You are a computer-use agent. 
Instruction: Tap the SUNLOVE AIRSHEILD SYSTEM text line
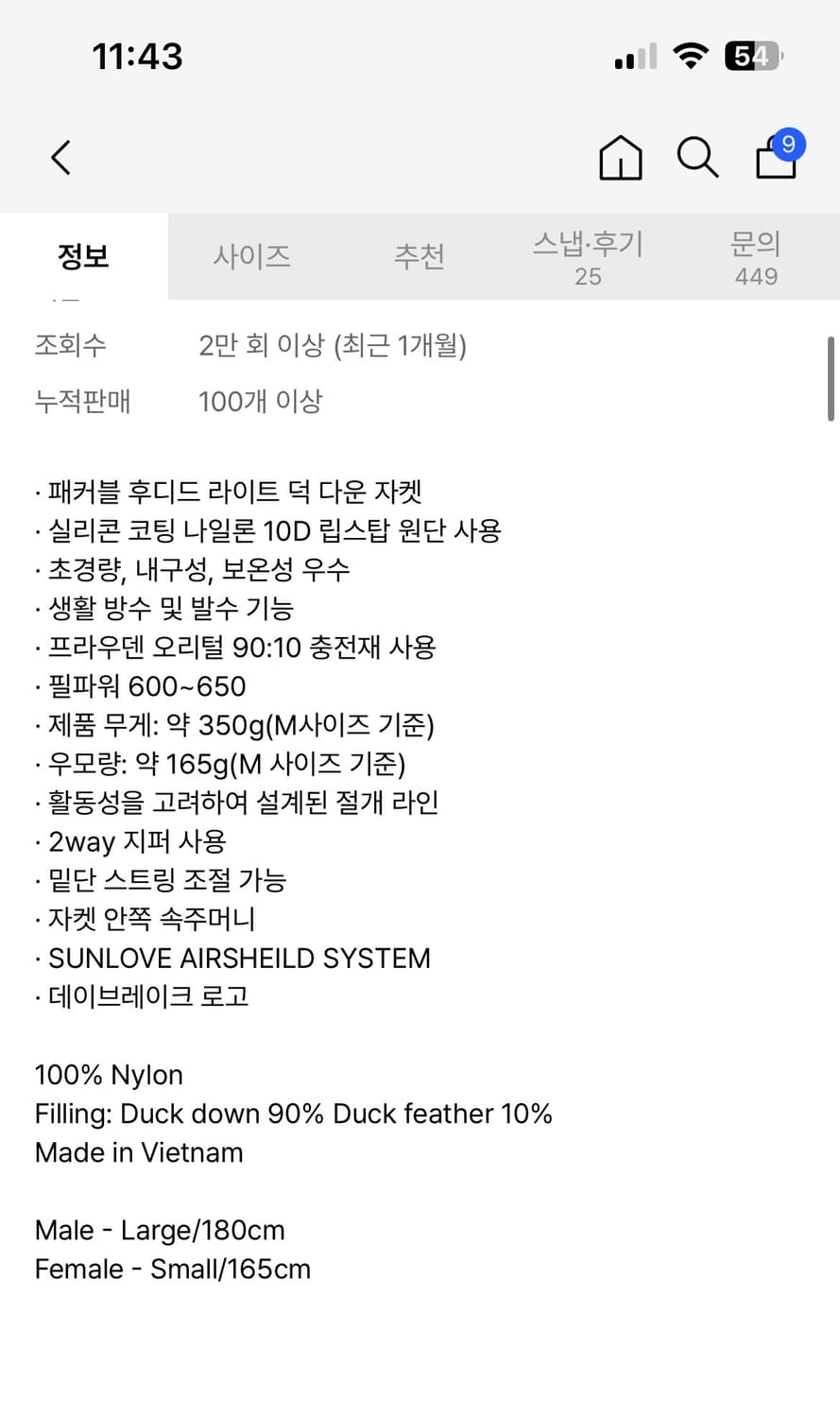pyautogui.click(x=232, y=958)
